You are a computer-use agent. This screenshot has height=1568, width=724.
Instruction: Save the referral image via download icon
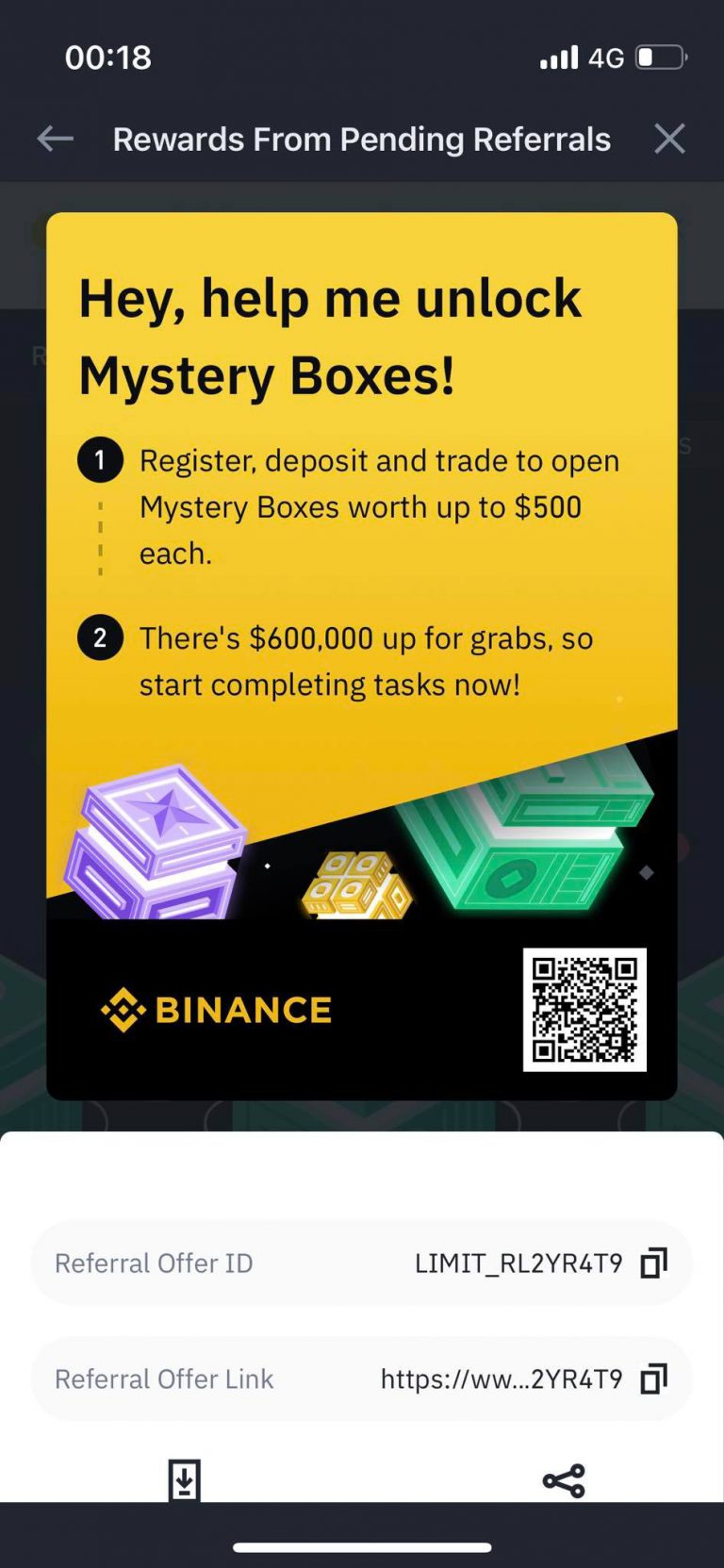point(184,1478)
